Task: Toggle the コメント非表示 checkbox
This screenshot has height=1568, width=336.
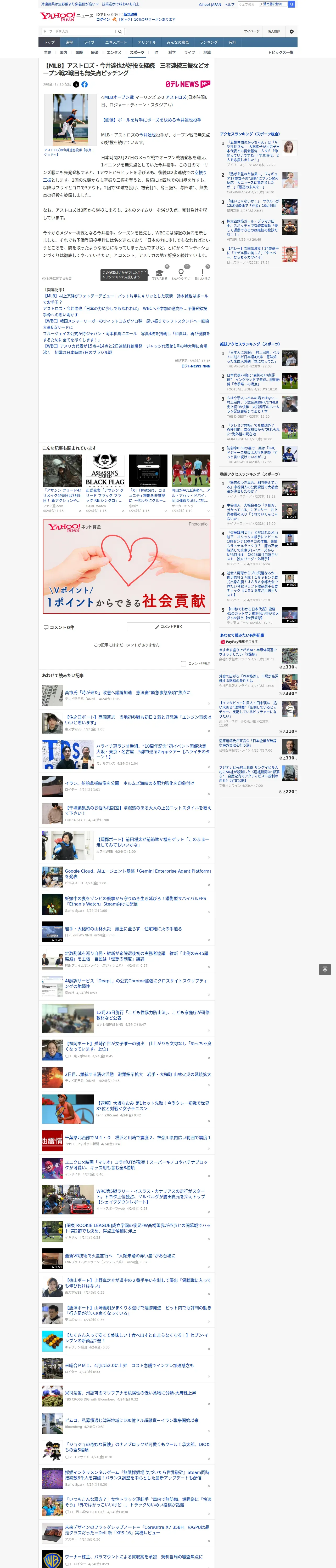Action: (x=183, y=664)
